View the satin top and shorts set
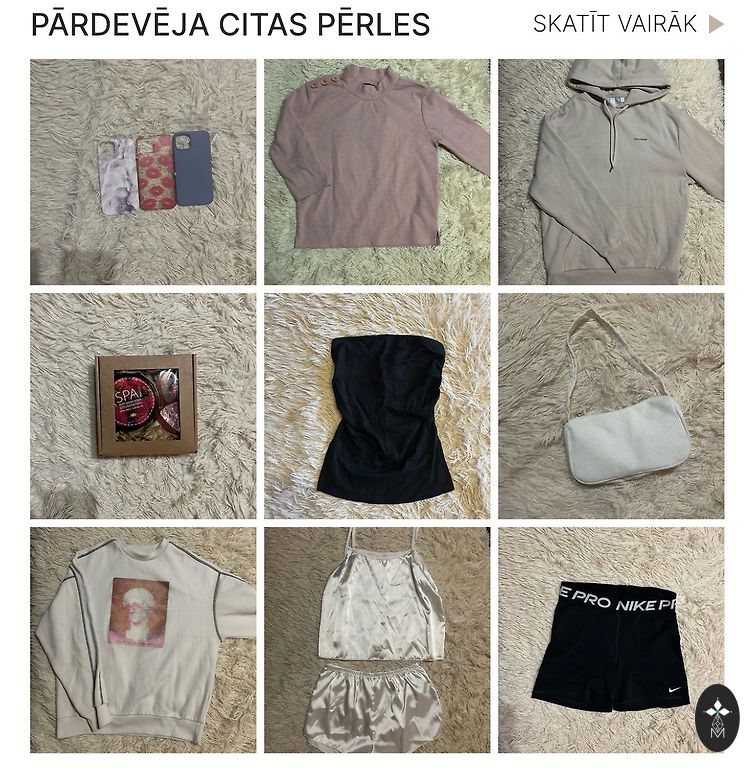Viewport: 756px width, 768px height. [x=377, y=639]
